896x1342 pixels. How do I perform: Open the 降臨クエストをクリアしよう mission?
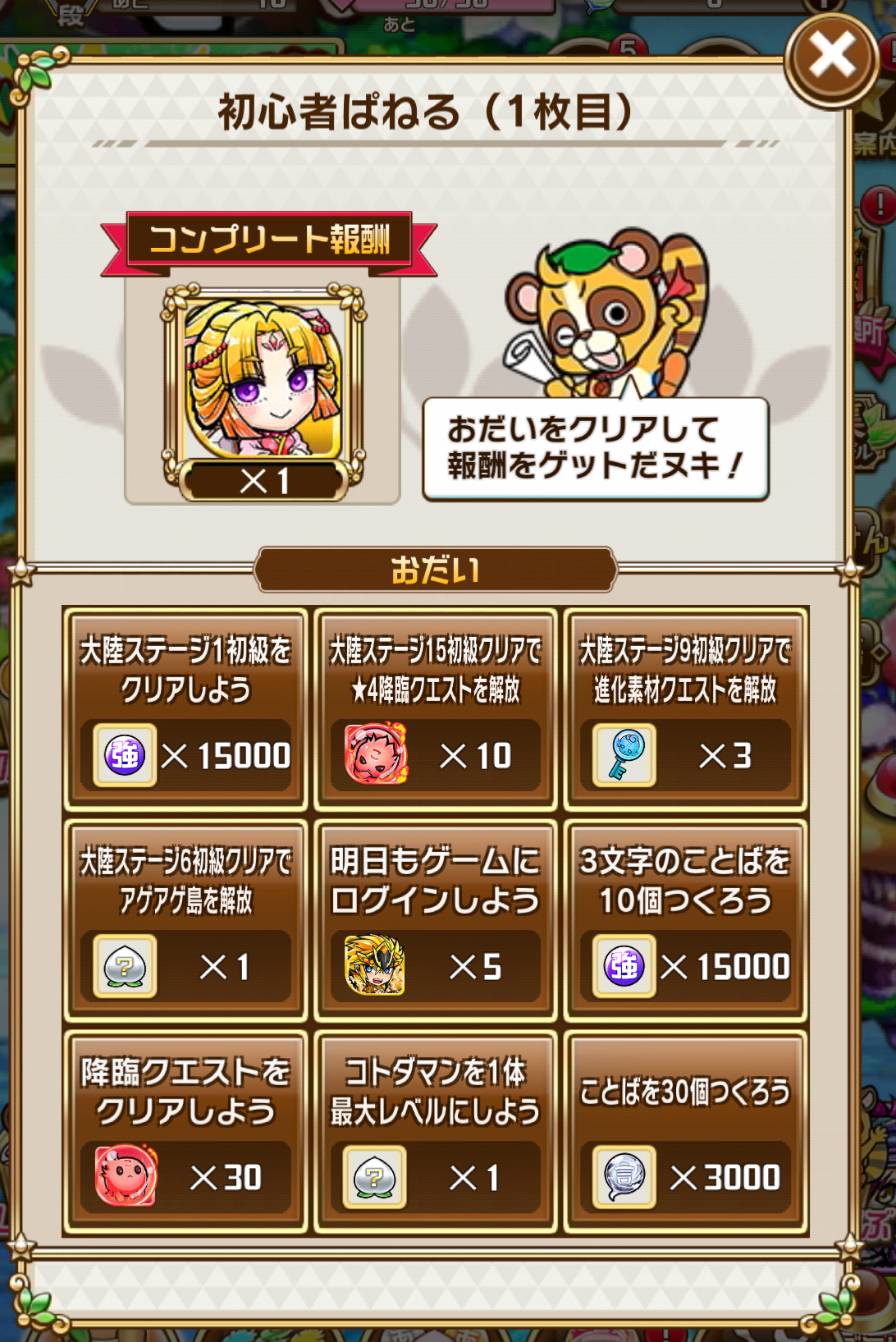(x=185, y=1132)
